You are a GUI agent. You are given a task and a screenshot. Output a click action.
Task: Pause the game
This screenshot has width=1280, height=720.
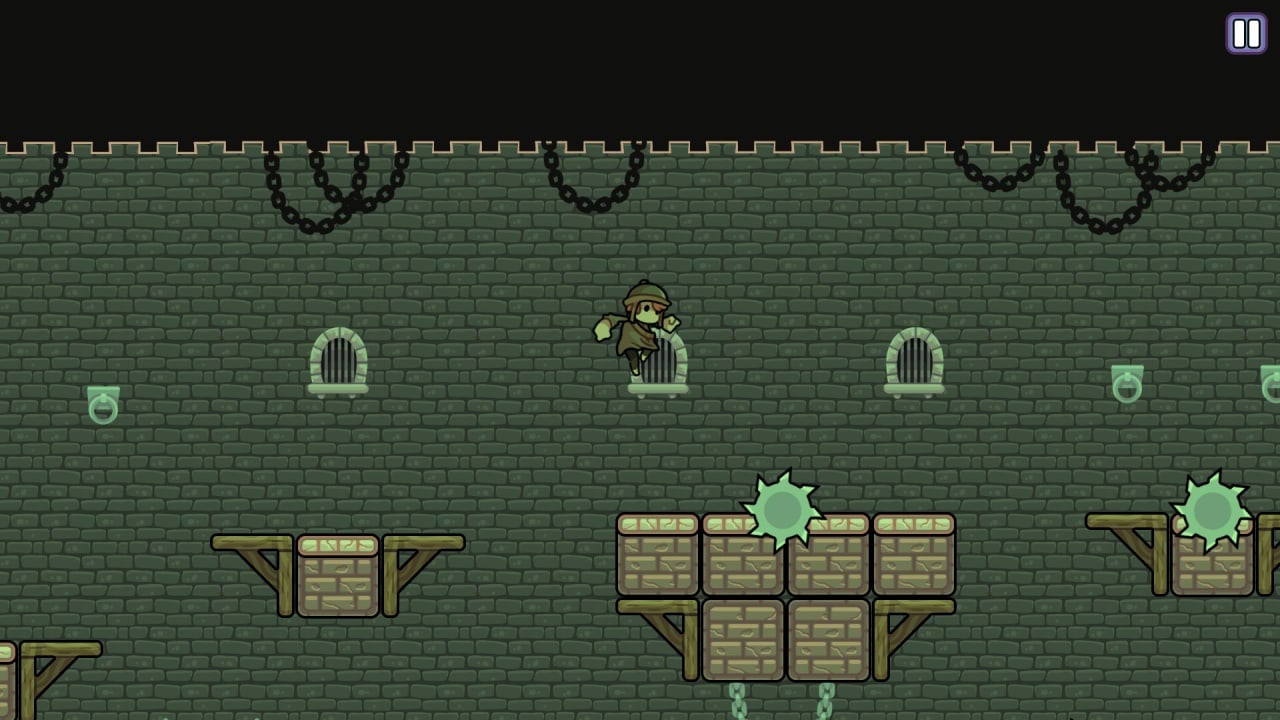coord(1246,33)
